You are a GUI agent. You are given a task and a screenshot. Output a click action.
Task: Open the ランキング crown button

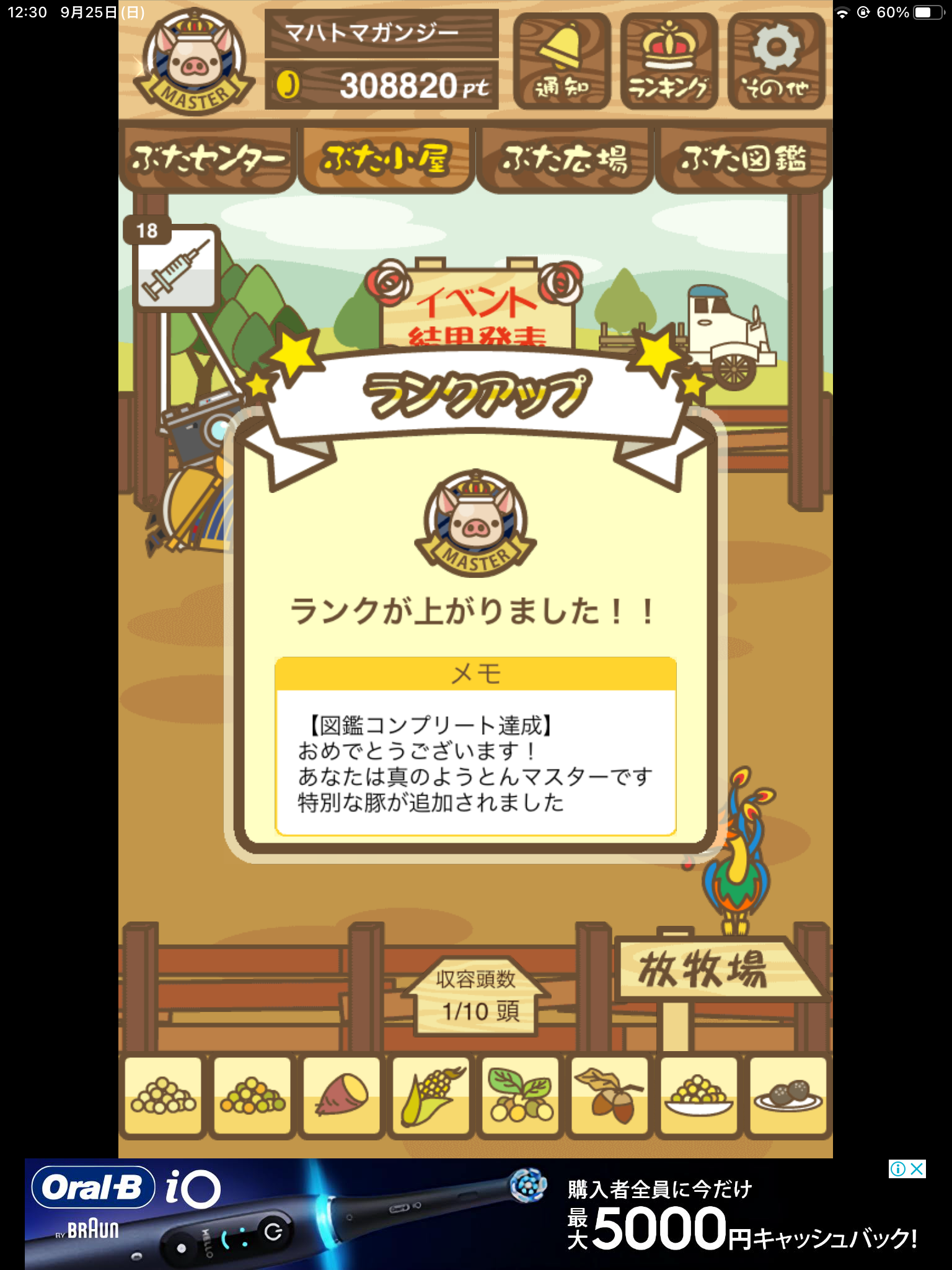pos(669,61)
